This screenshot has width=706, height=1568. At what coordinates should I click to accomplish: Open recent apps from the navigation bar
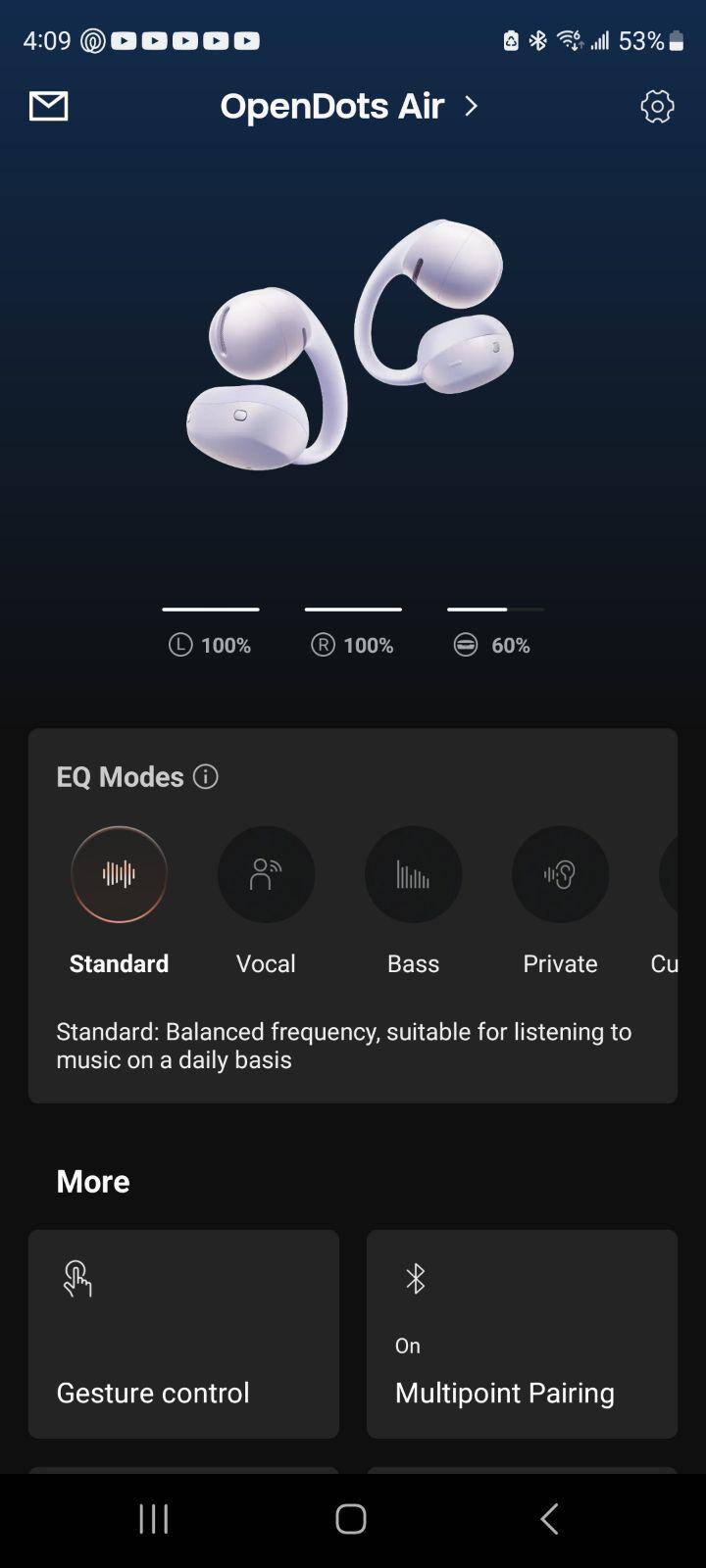(x=154, y=1519)
